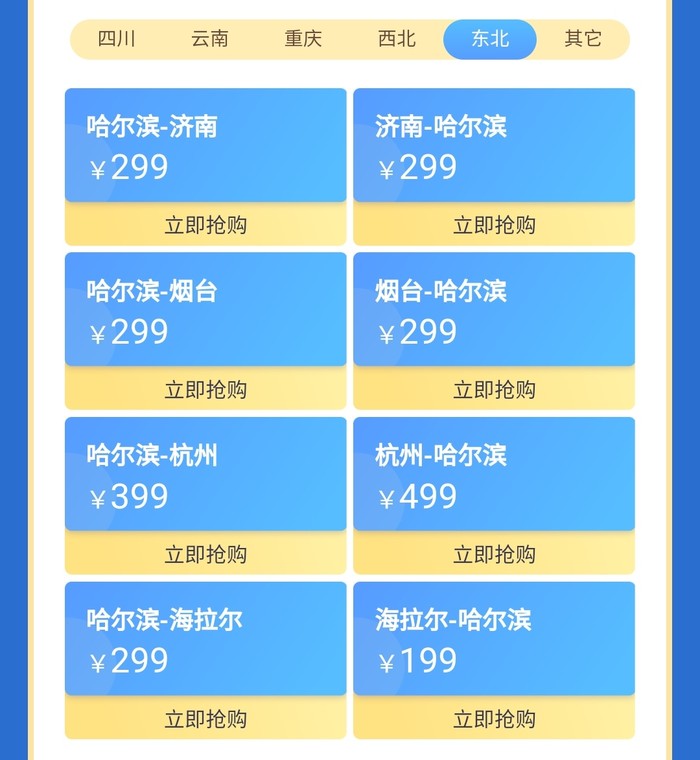Viewport: 700px width, 760px height.
Task: Buy the 海拉尔-哈尔滨 ¥199 ticket
Action: [x=494, y=718]
